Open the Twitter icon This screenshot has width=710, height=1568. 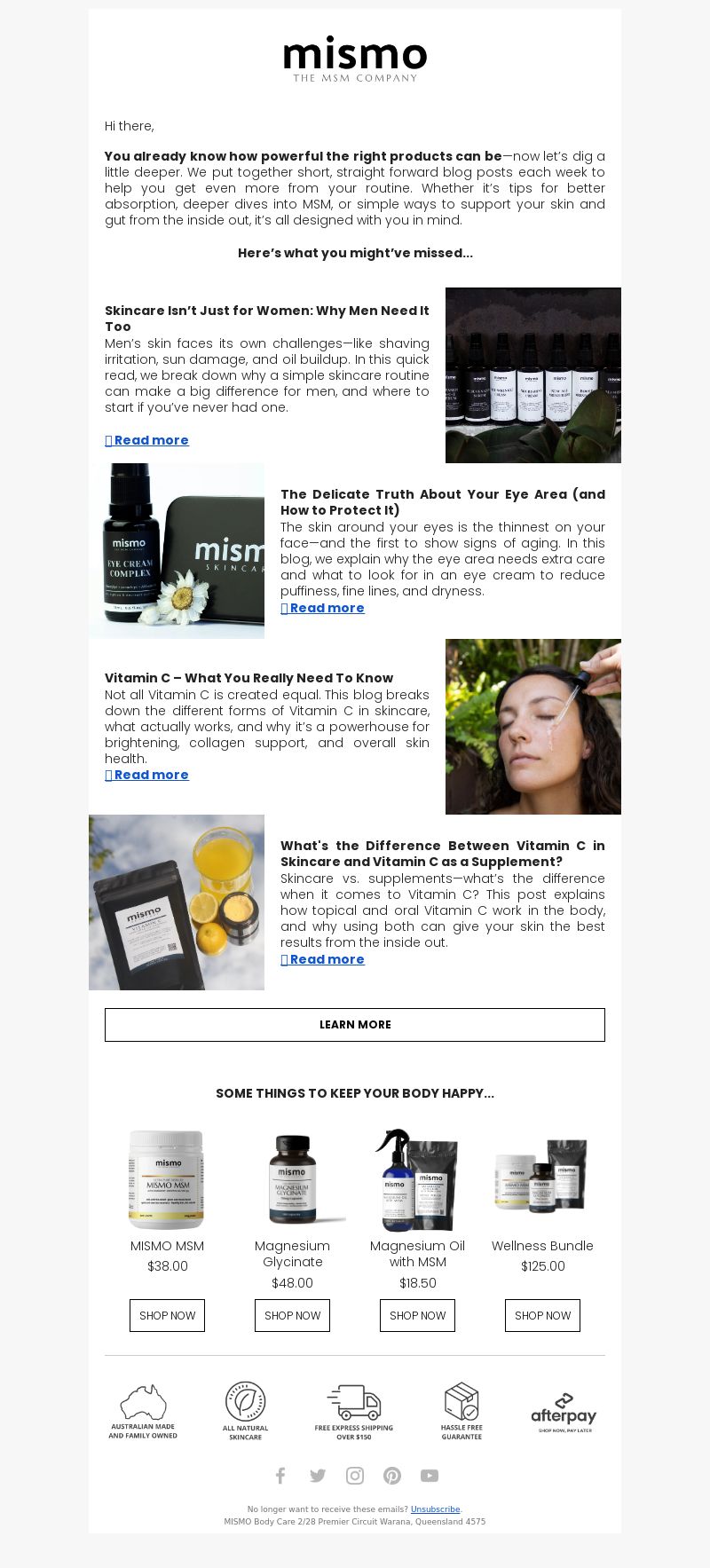tap(318, 1476)
